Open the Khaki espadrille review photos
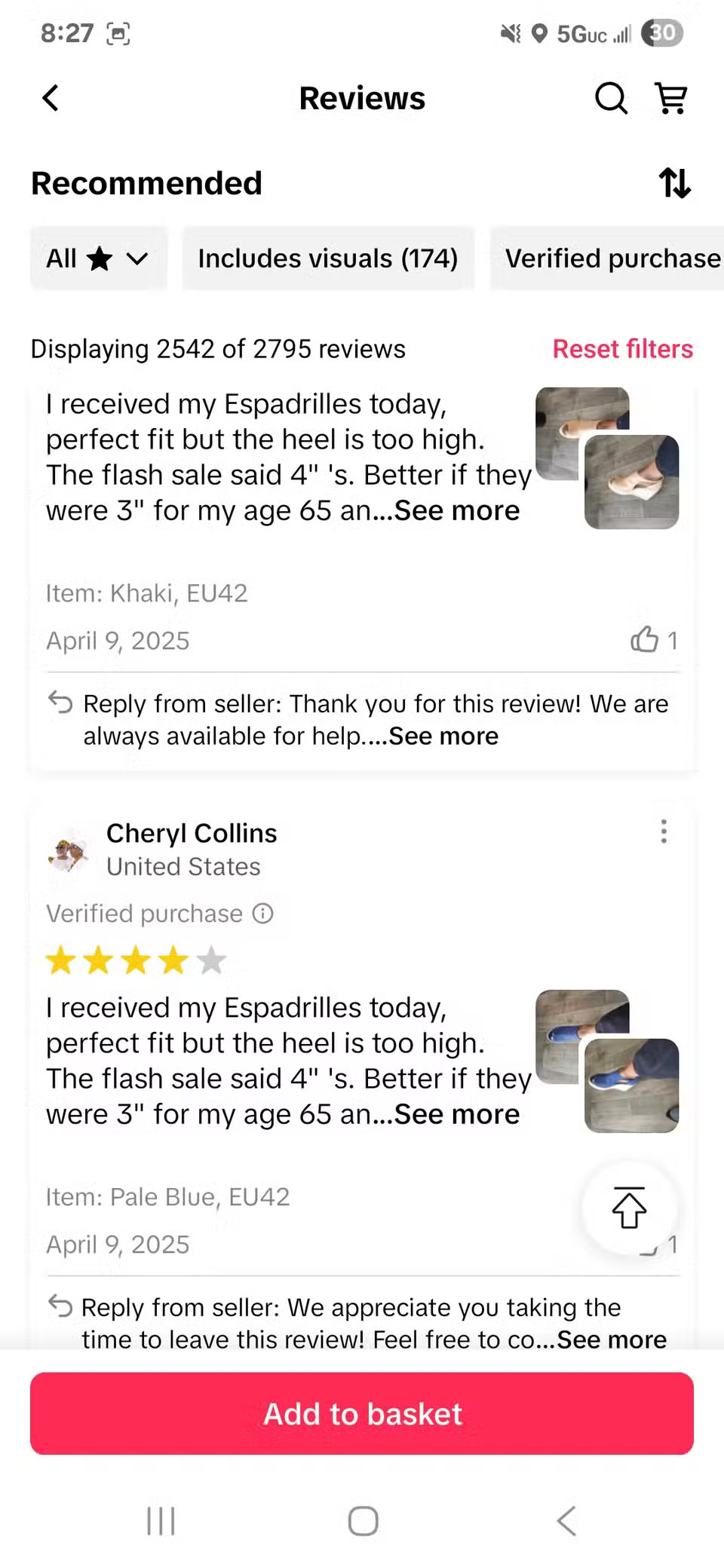 (608, 458)
